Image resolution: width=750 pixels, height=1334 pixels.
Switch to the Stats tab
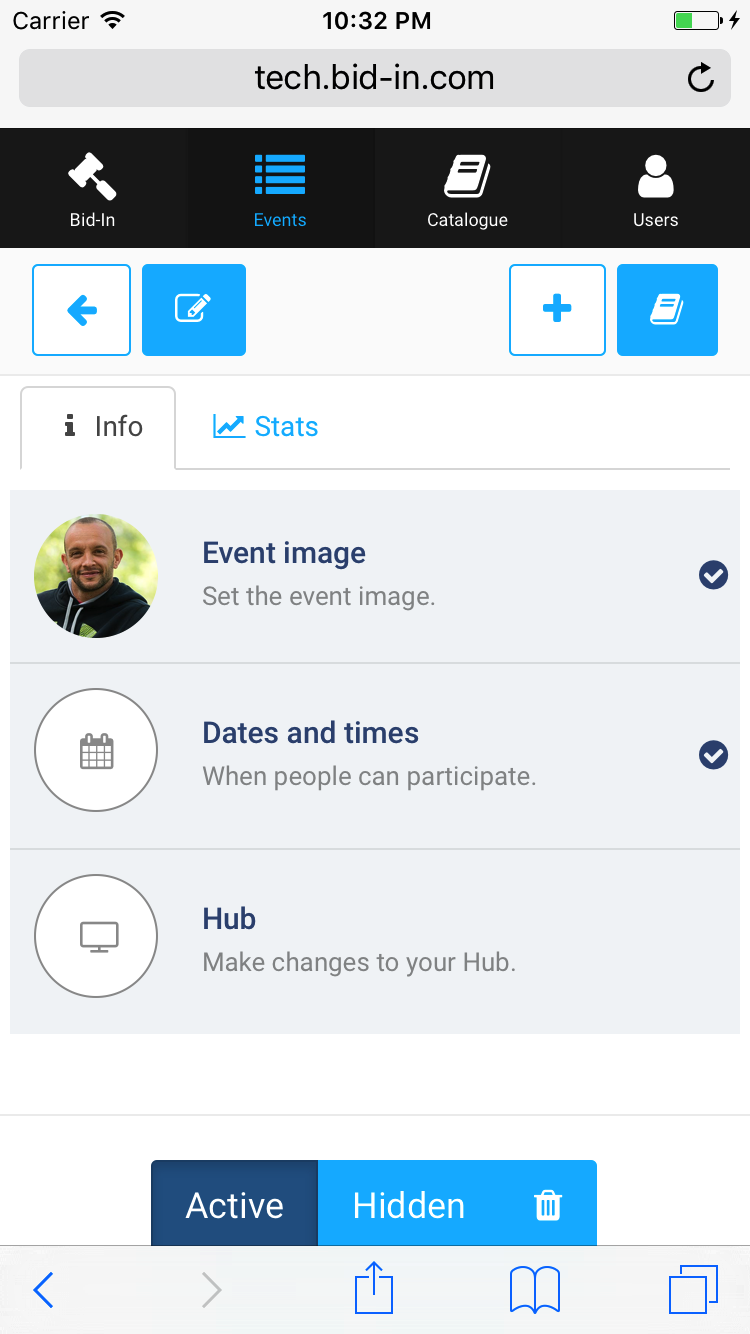pyautogui.click(x=266, y=427)
